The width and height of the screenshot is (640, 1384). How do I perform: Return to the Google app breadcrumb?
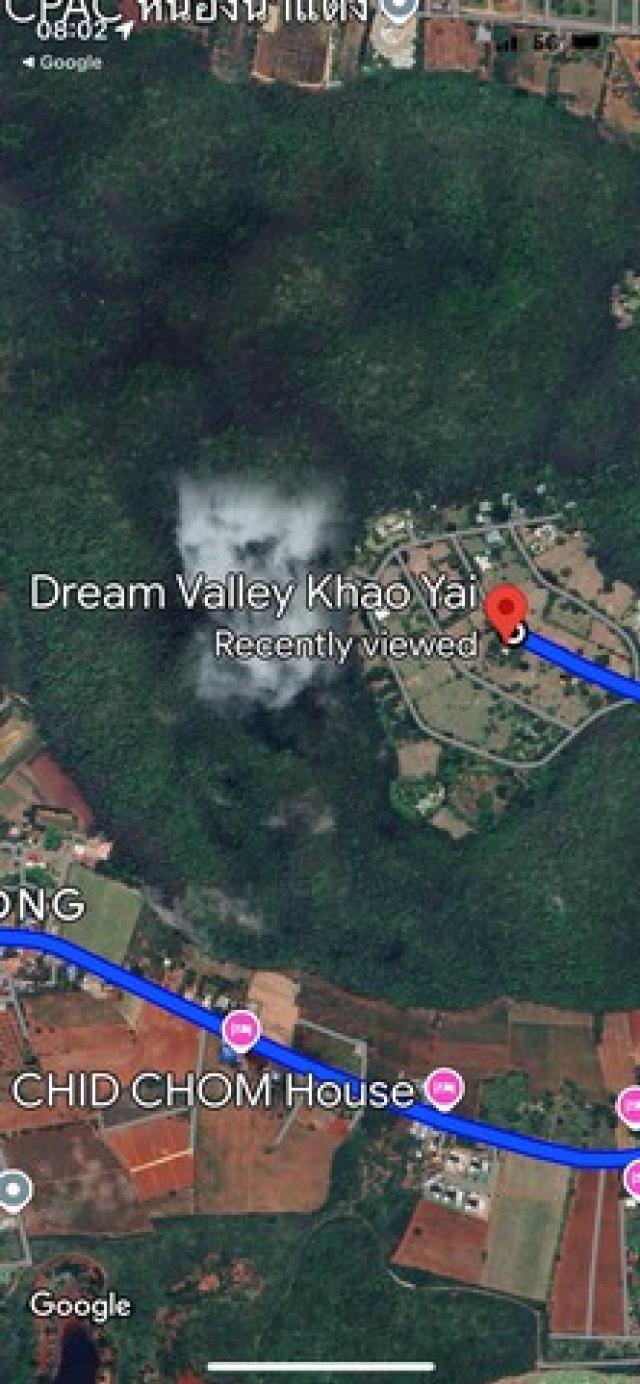tap(62, 63)
